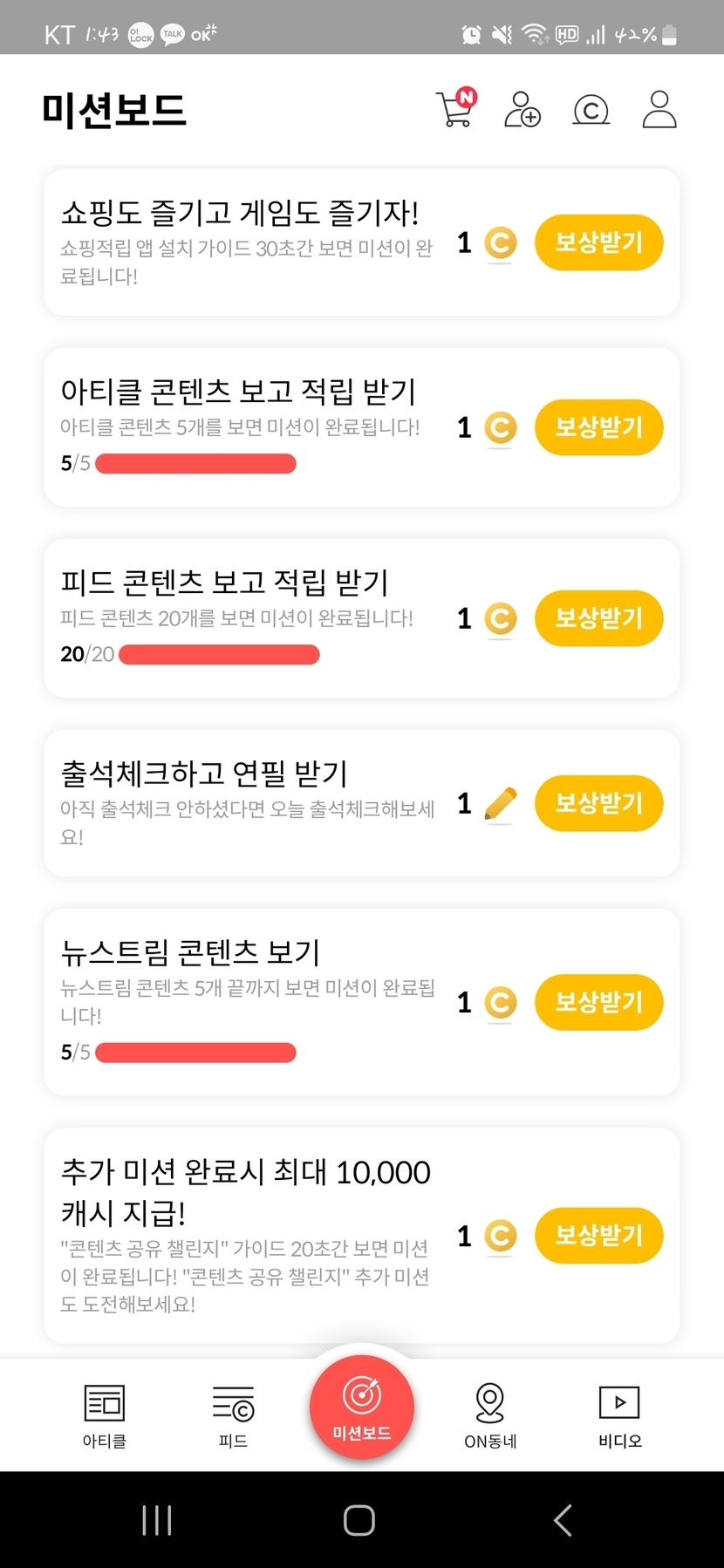Viewport: 724px width, 1568px height.
Task: Switch to the 아티클 tab
Action: tap(105, 1416)
